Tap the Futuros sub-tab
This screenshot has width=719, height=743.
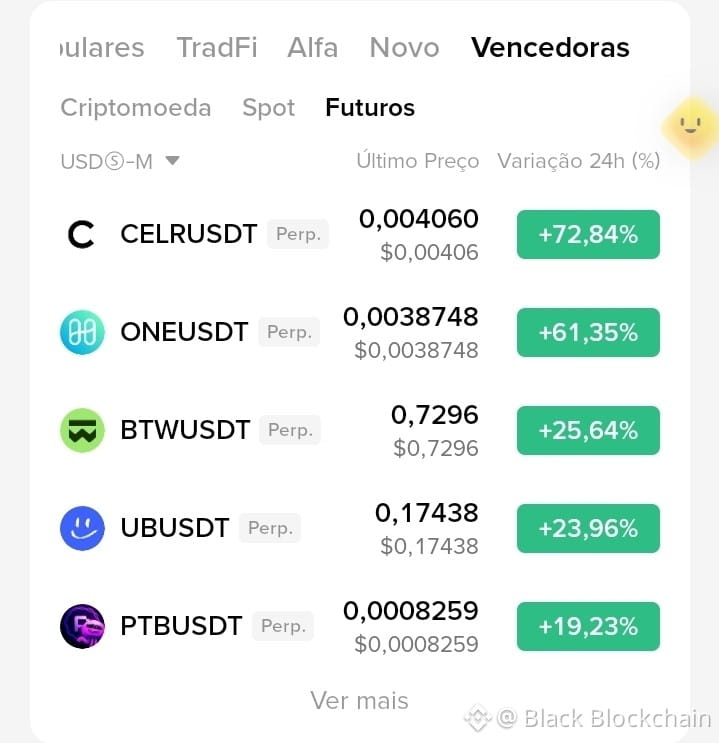tap(370, 108)
